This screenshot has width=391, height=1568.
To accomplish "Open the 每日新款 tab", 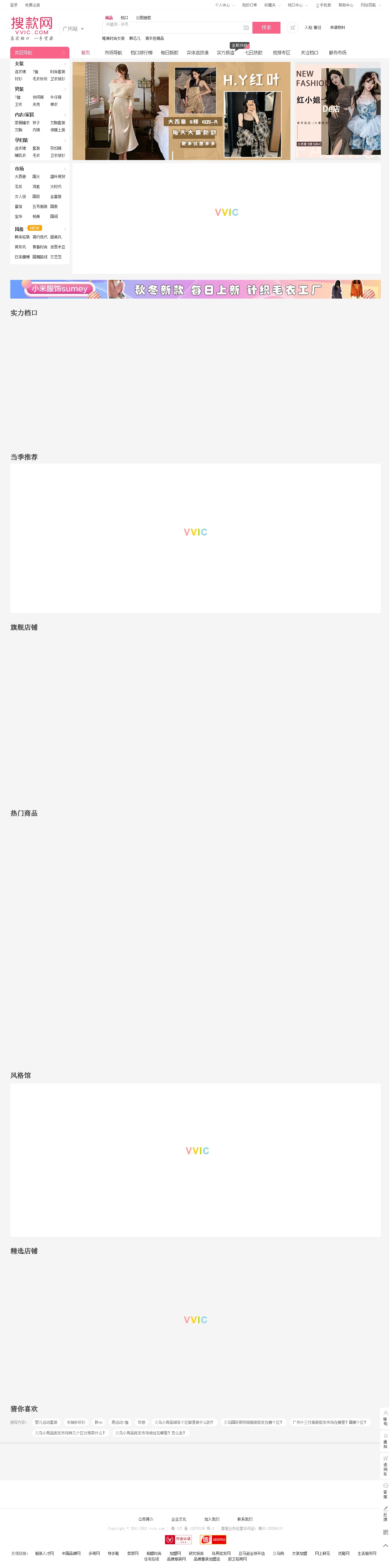I will click(169, 53).
